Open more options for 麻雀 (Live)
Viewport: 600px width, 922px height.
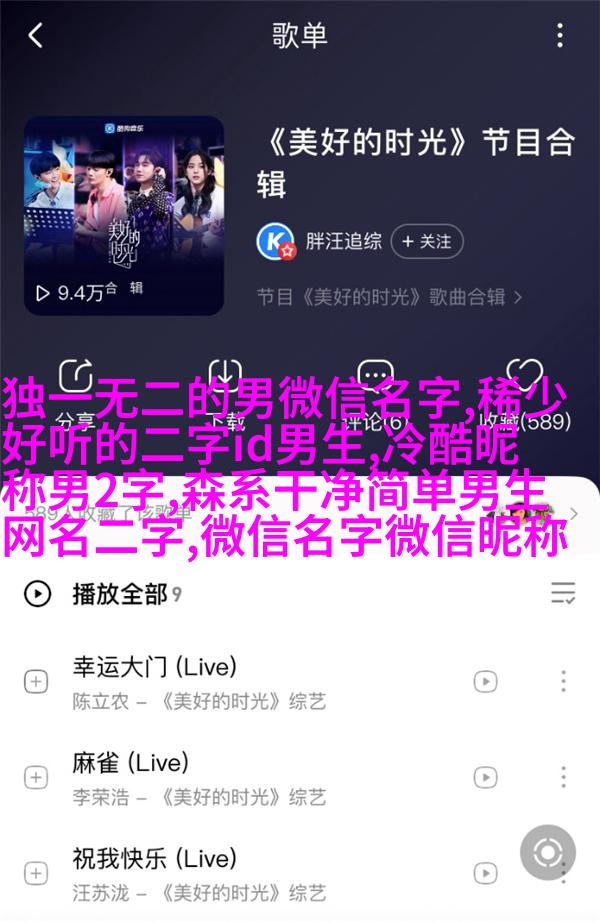coord(565,778)
